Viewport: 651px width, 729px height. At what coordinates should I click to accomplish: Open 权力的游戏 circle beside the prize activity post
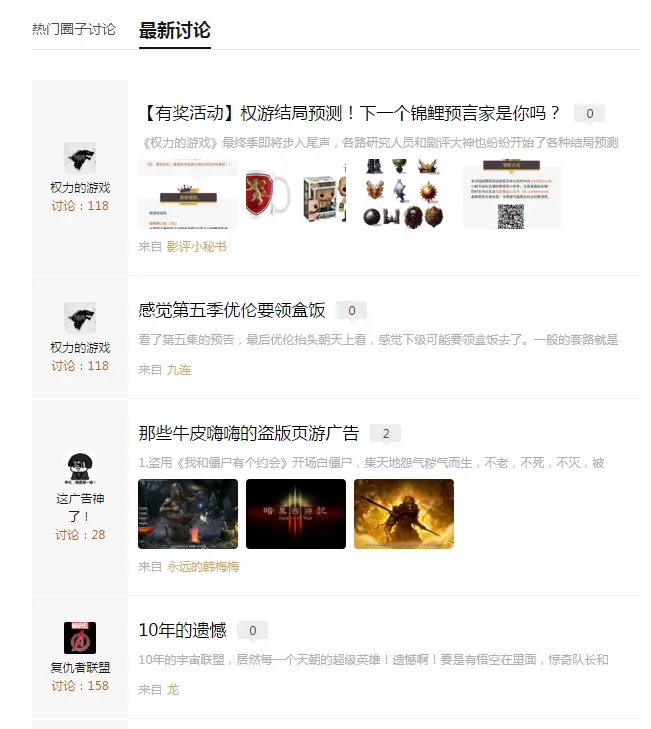click(80, 187)
